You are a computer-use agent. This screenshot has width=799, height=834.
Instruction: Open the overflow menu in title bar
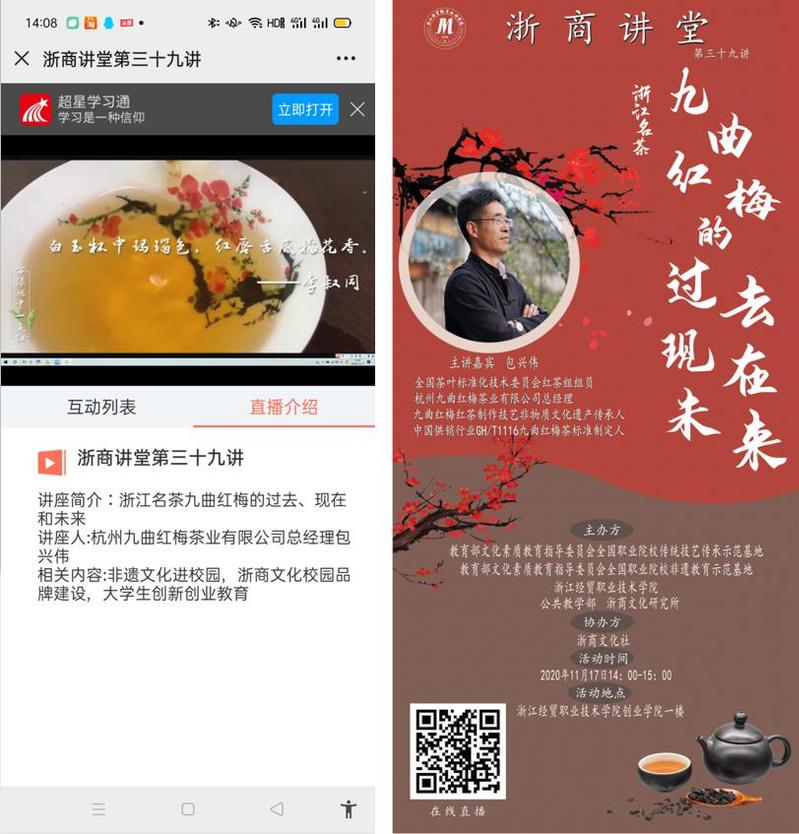point(346,59)
